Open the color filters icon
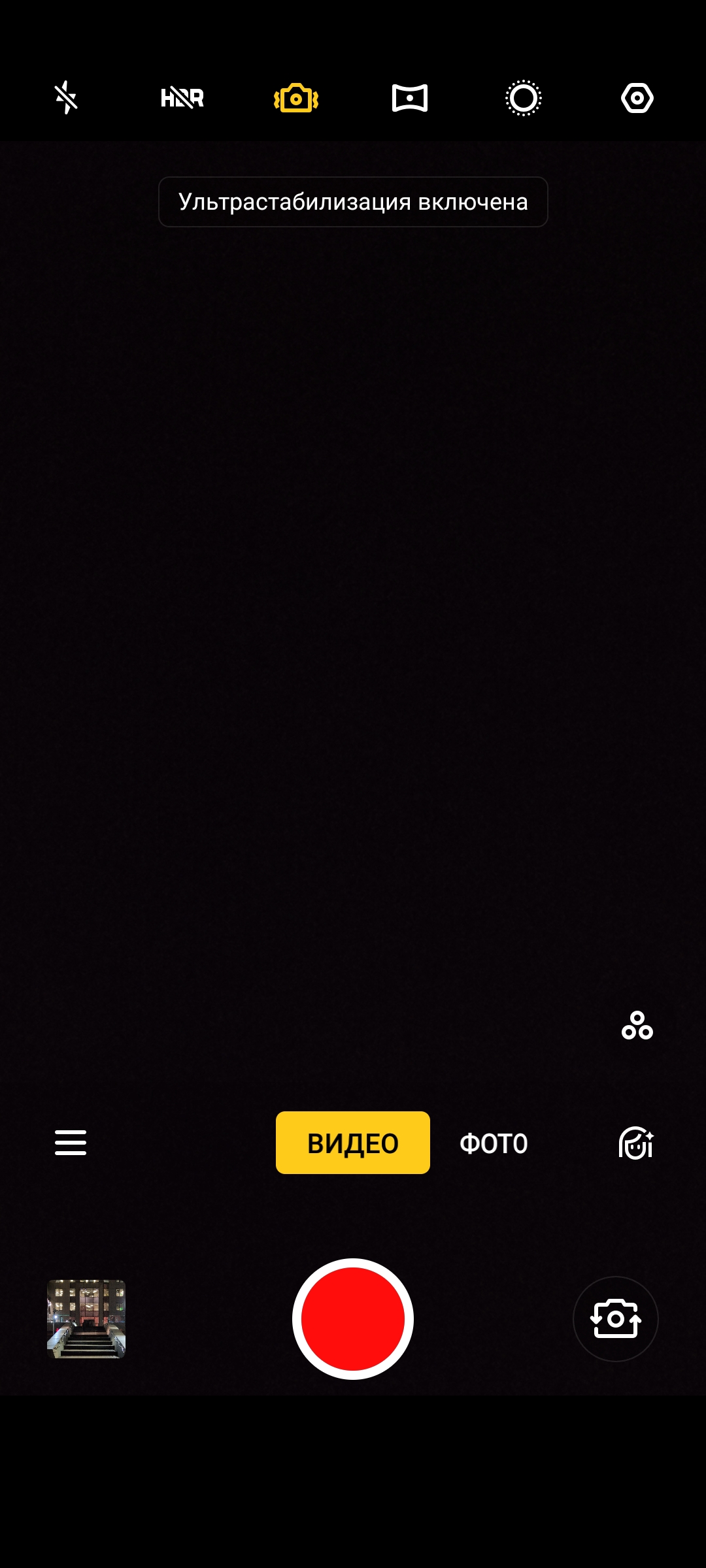This screenshot has width=706, height=1568. (x=637, y=1026)
